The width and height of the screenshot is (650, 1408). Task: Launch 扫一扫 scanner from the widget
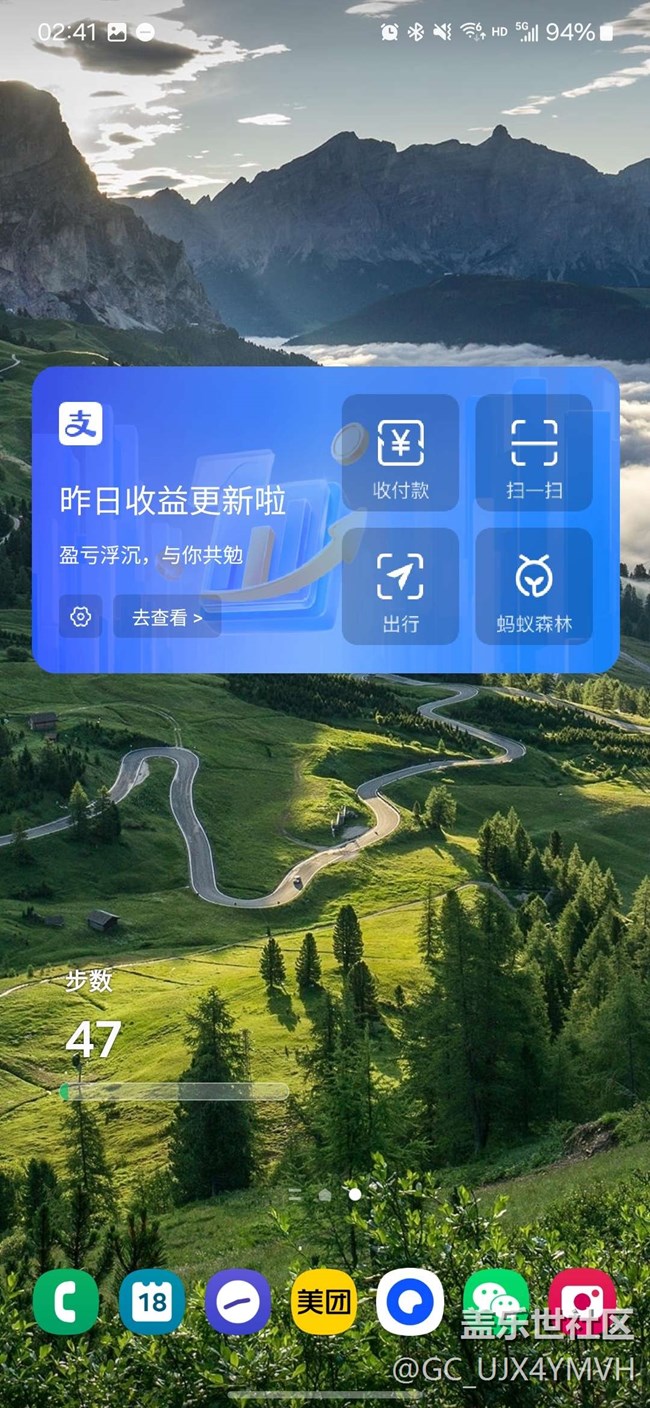534,452
